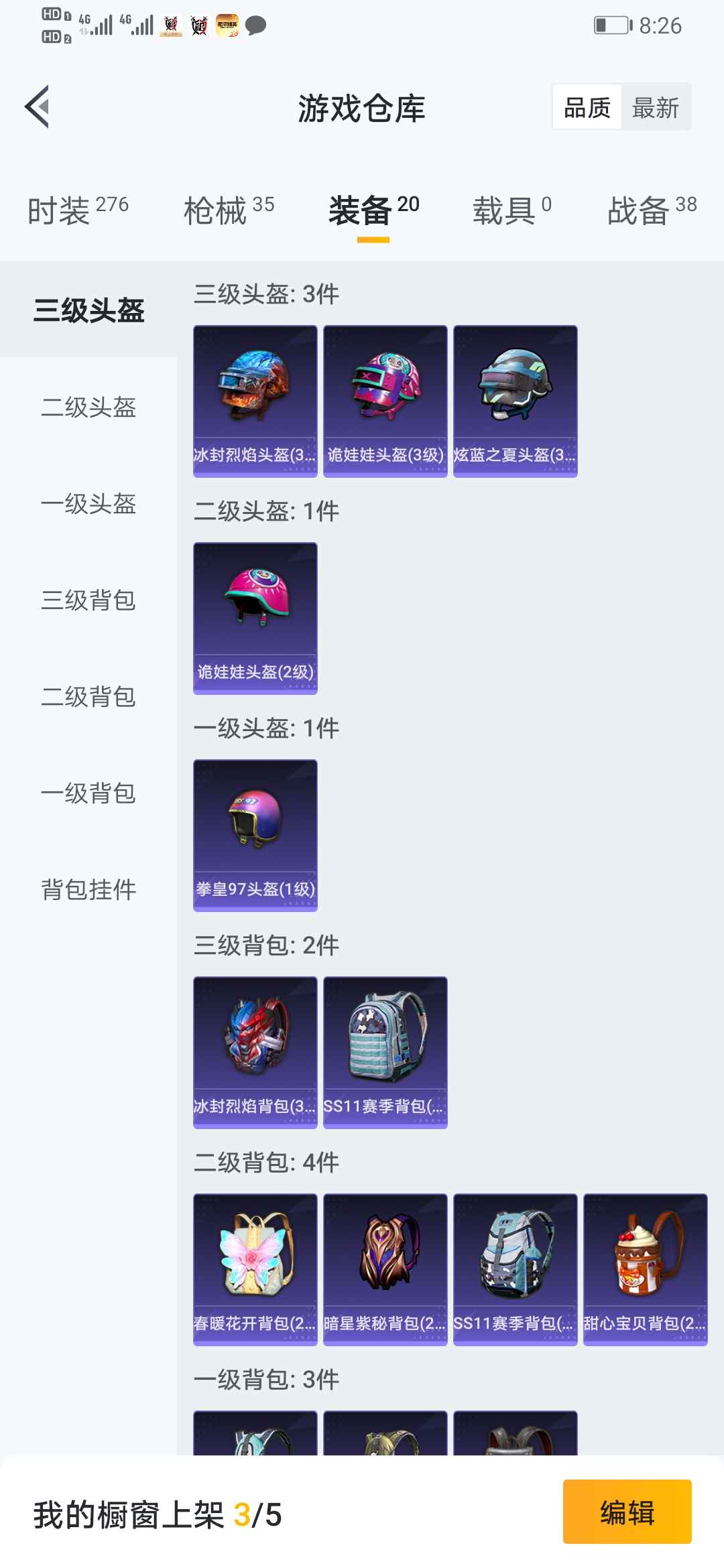Open the 冰封烈焰头盔 item

(255, 401)
